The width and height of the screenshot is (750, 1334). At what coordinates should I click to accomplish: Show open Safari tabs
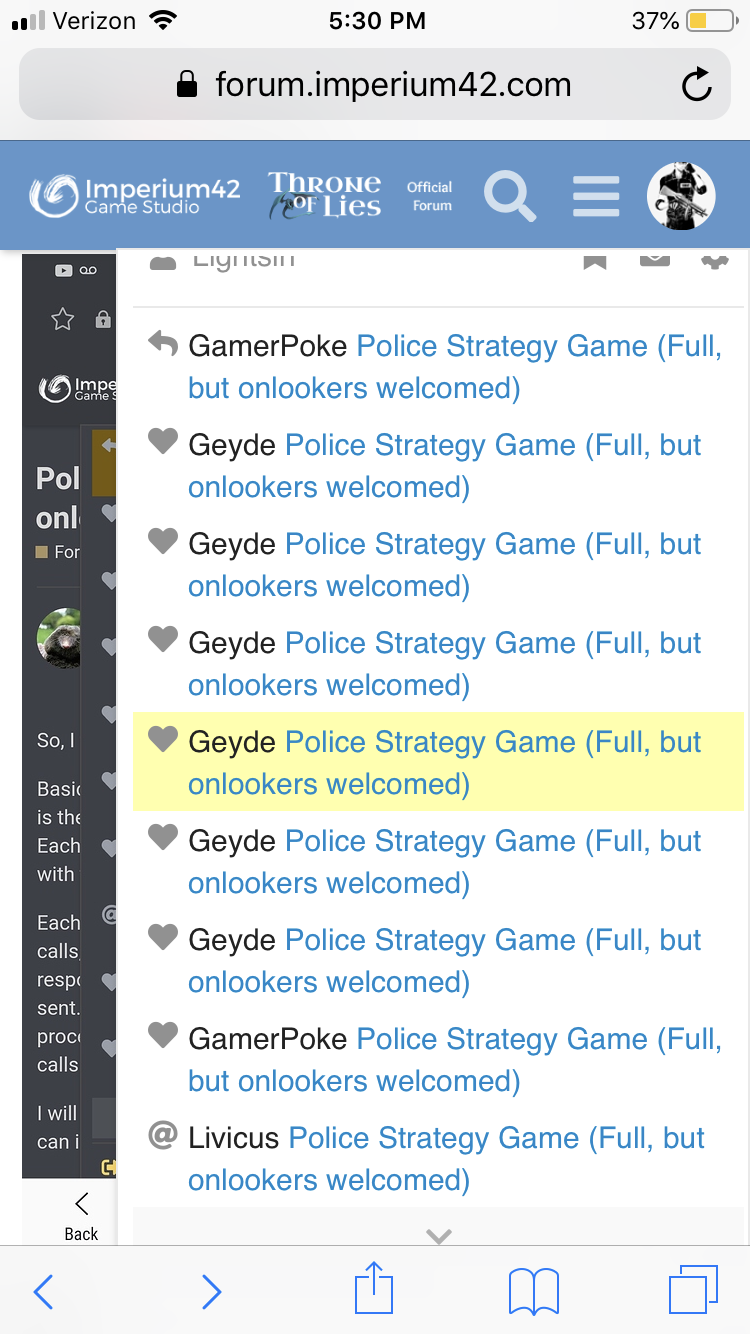click(693, 1290)
